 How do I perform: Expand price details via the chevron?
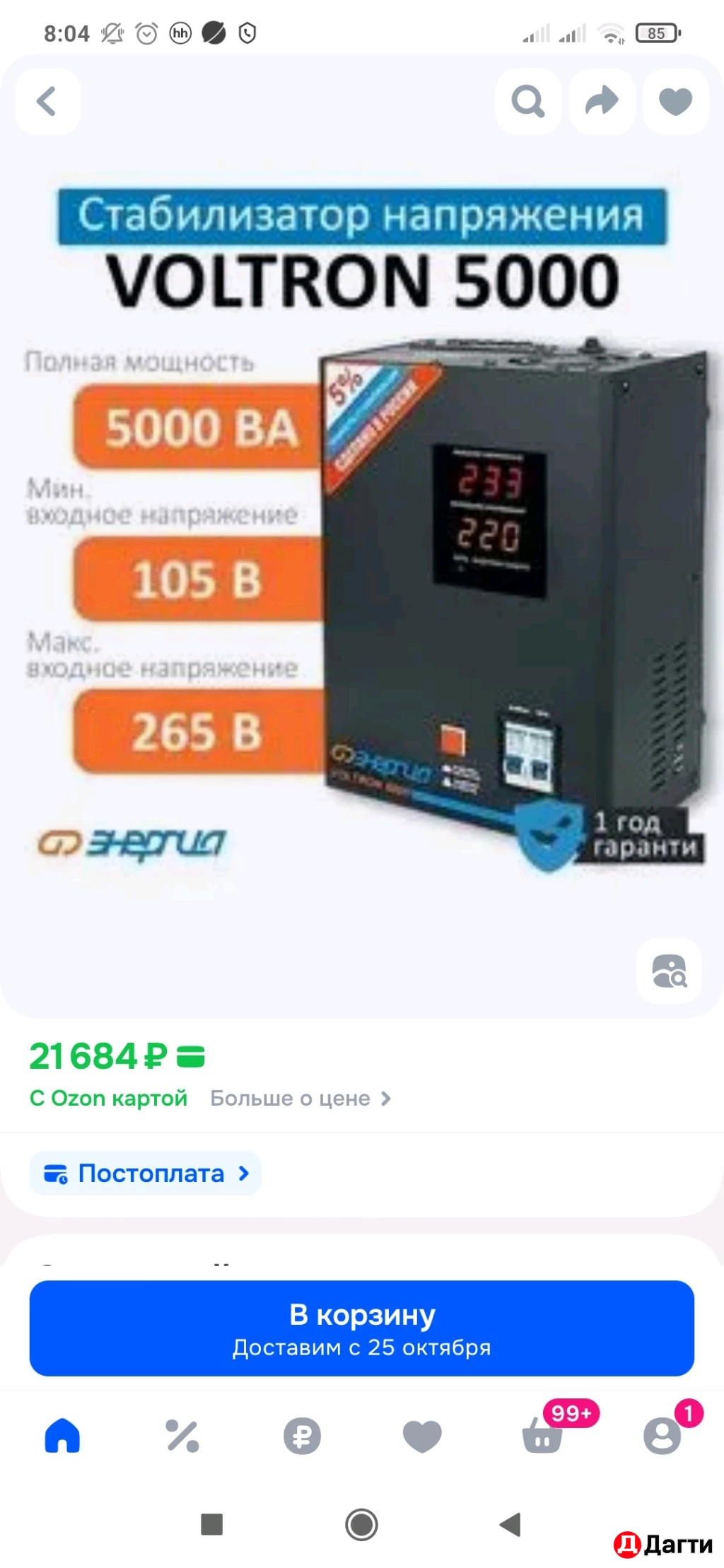point(385,1098)
